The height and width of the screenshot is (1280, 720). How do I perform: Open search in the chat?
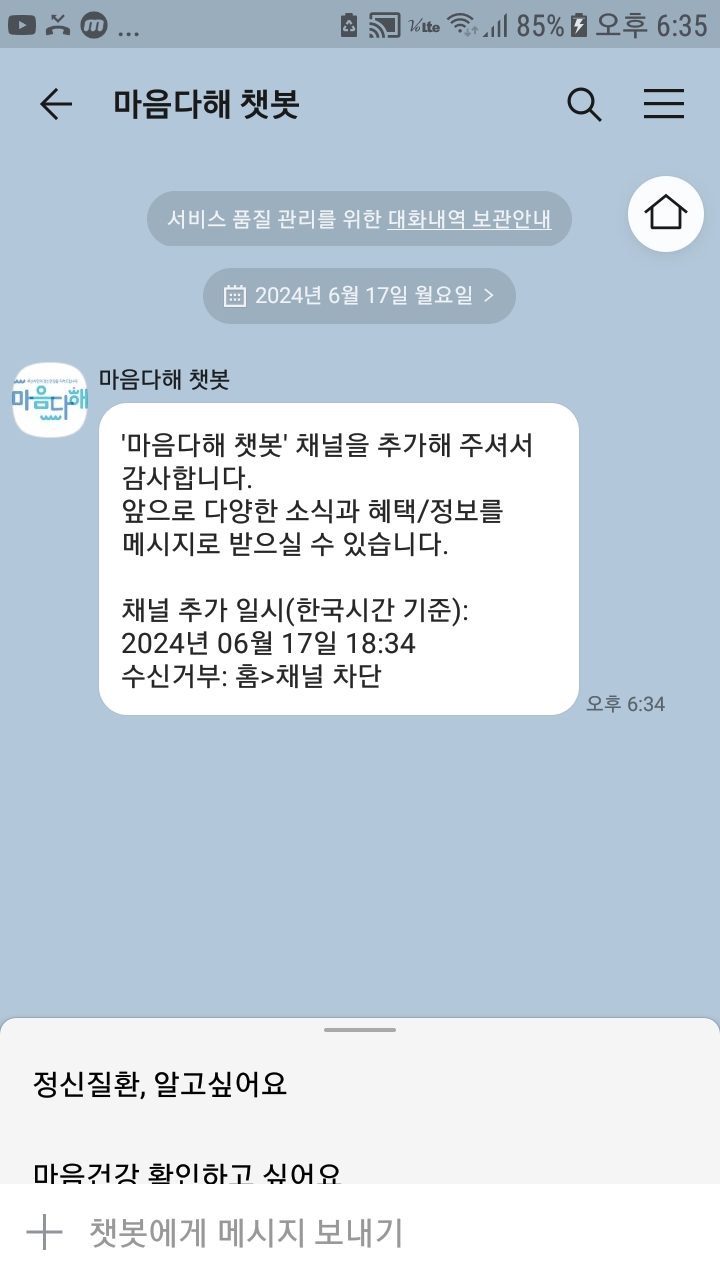(x=584, y=104)
